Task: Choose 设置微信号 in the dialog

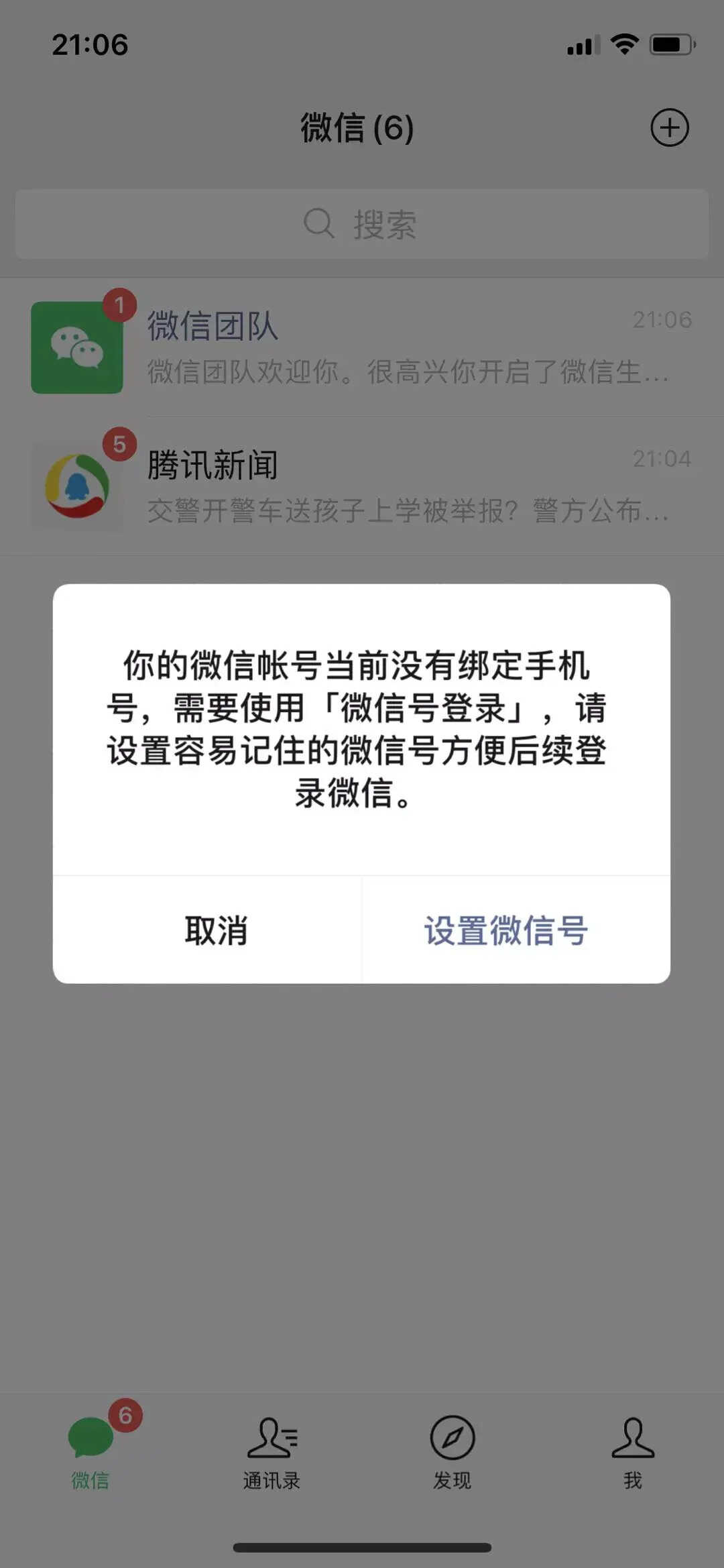Action: [x=507, y=930]
